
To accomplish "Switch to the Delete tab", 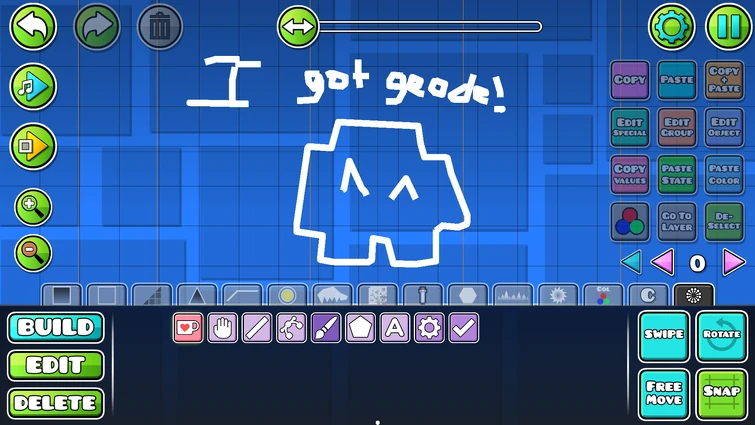I will point(55,403).
